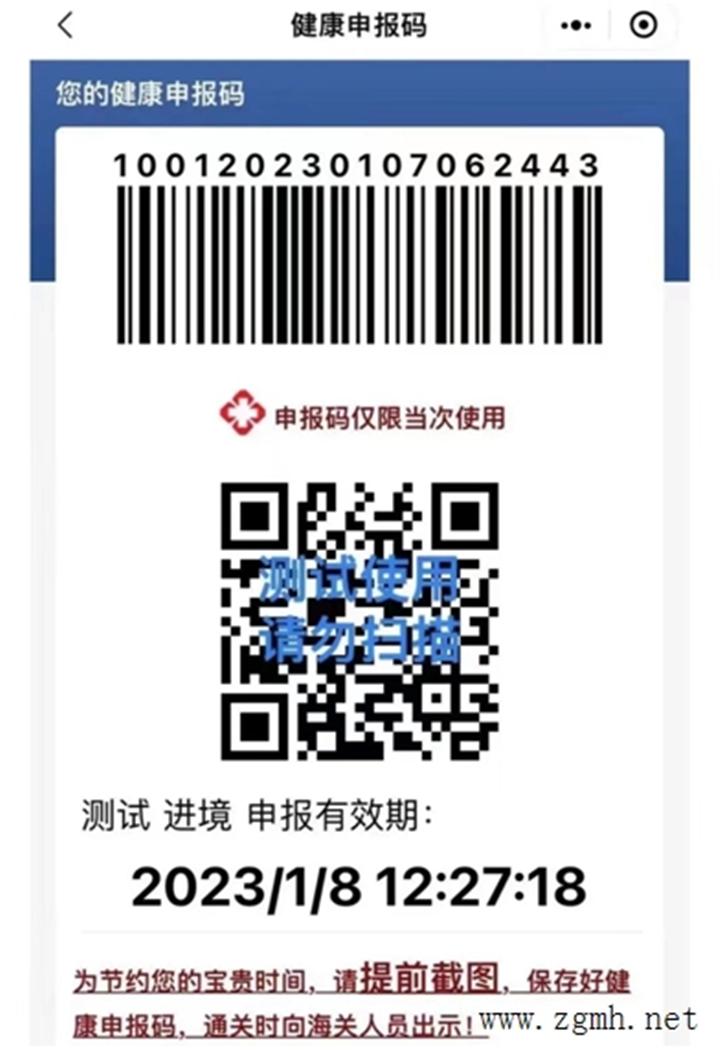Go back using the top-left arrow
The height and width of the screenshot is (1050, 720).
66,26
